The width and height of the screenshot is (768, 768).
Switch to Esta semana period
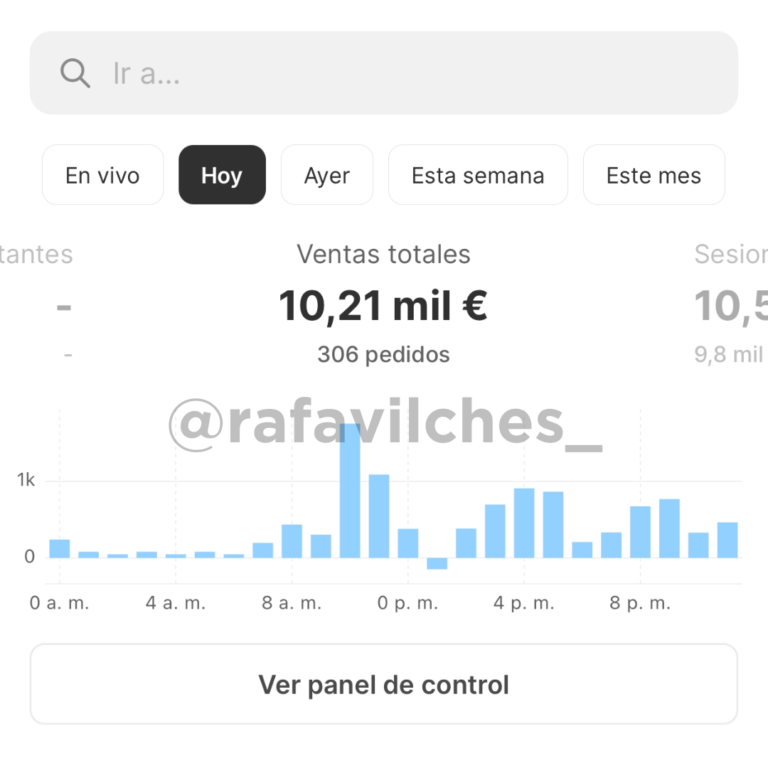(x=478, y=176)
